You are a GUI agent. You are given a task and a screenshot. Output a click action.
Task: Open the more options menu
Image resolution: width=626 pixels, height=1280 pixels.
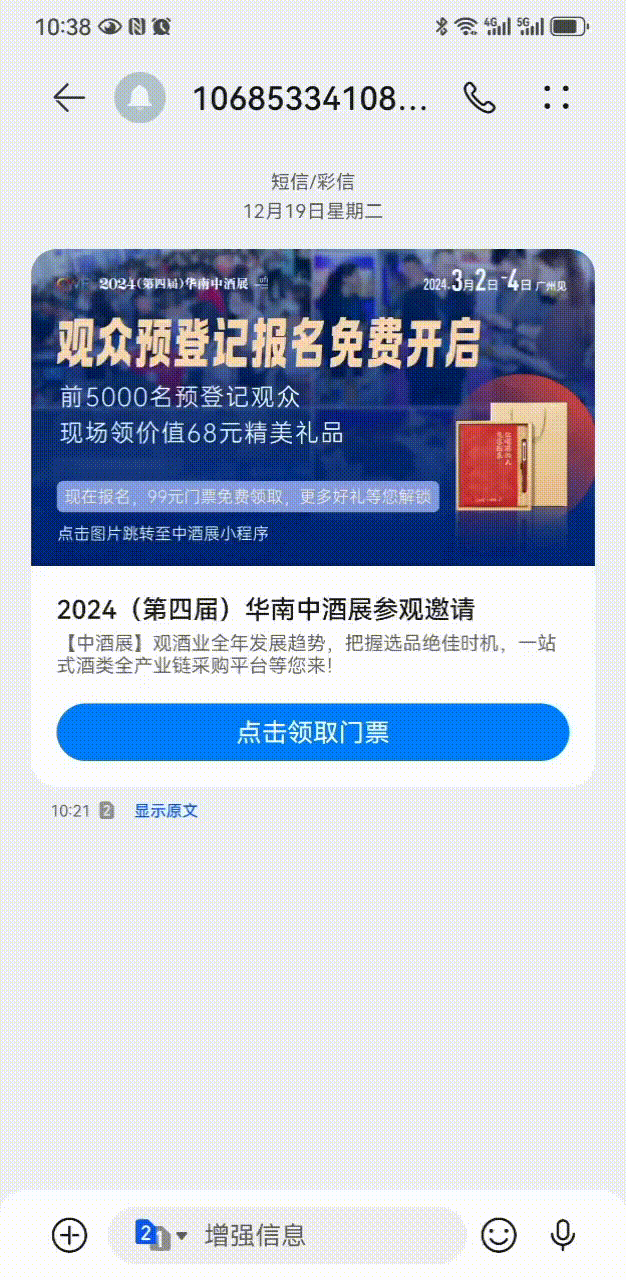(x=556, y=97)
